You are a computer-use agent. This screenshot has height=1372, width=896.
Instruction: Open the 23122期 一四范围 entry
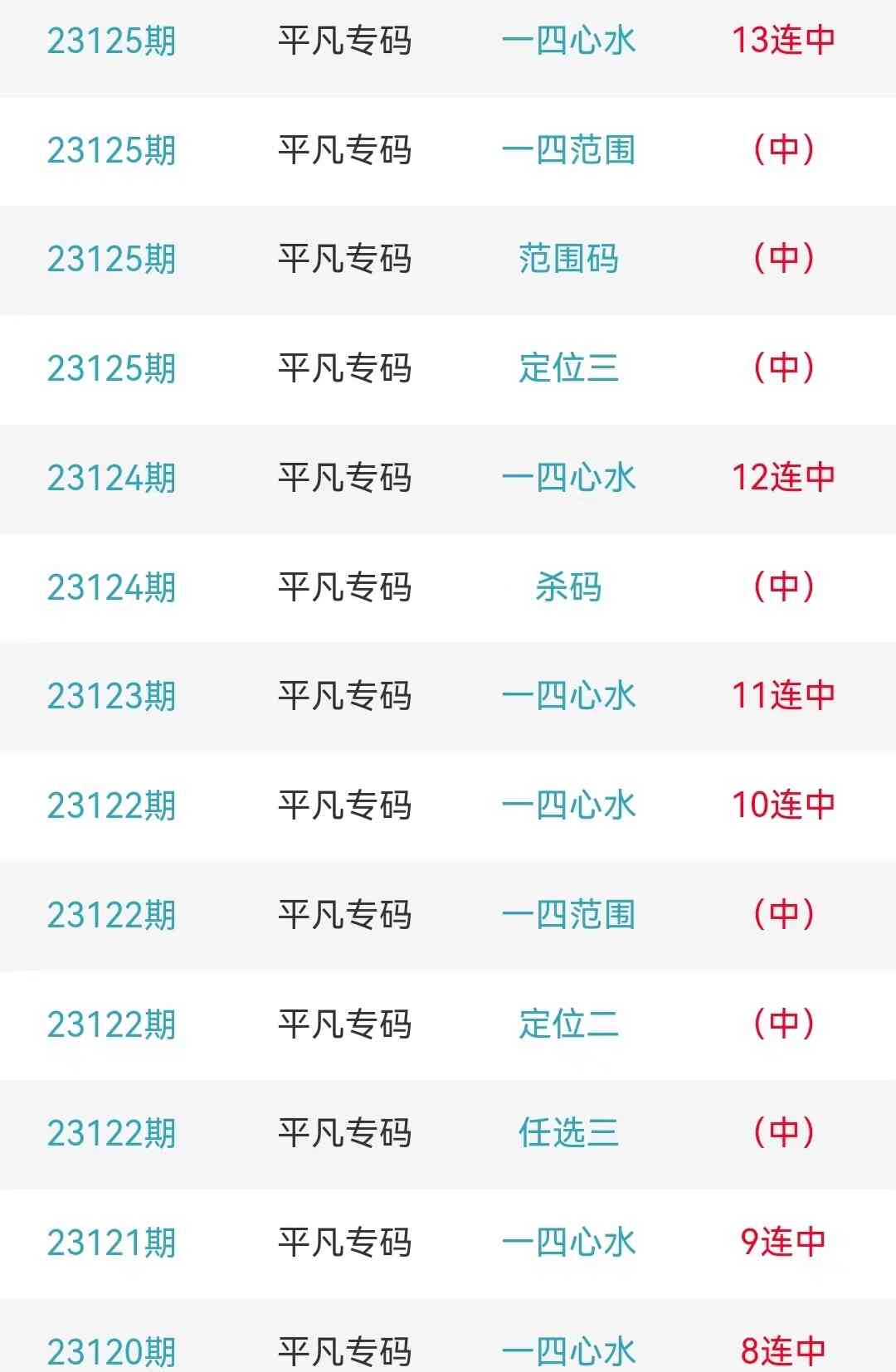click(x=568, y=915)
